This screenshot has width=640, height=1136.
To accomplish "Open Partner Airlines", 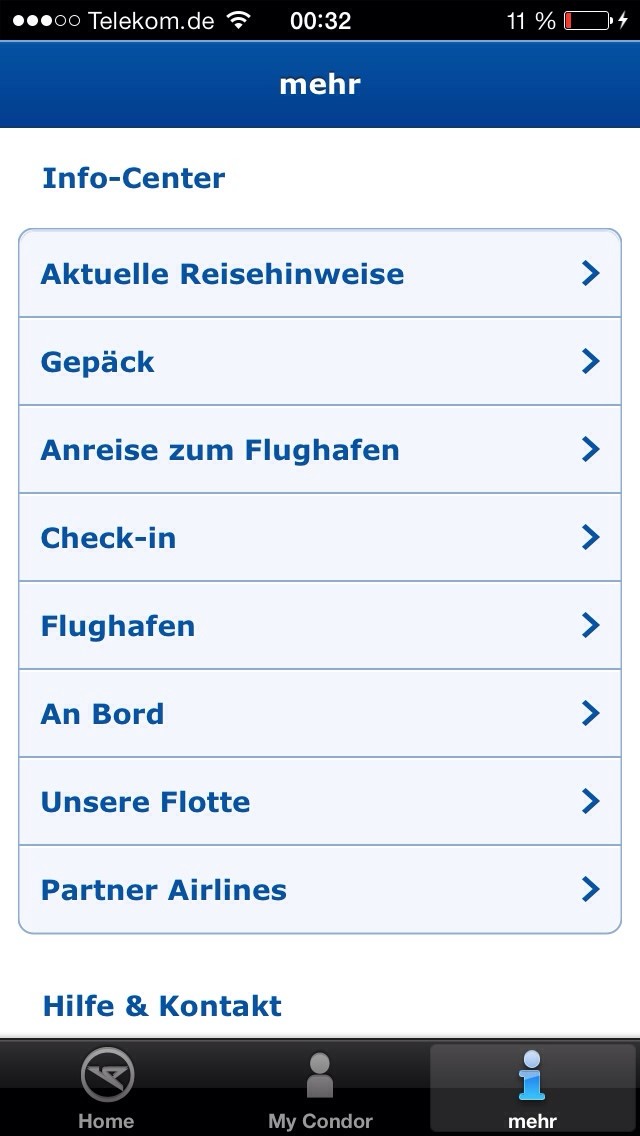I will [320, 889].
